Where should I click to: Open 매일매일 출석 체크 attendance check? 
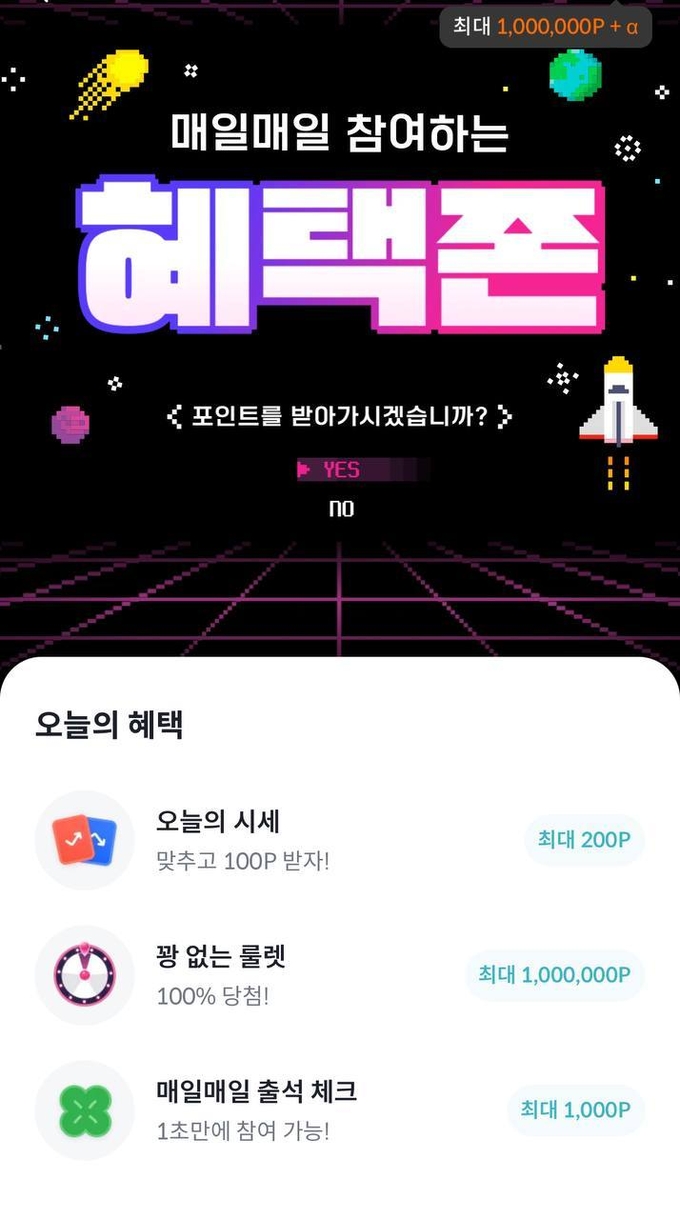coord(340,1110)
